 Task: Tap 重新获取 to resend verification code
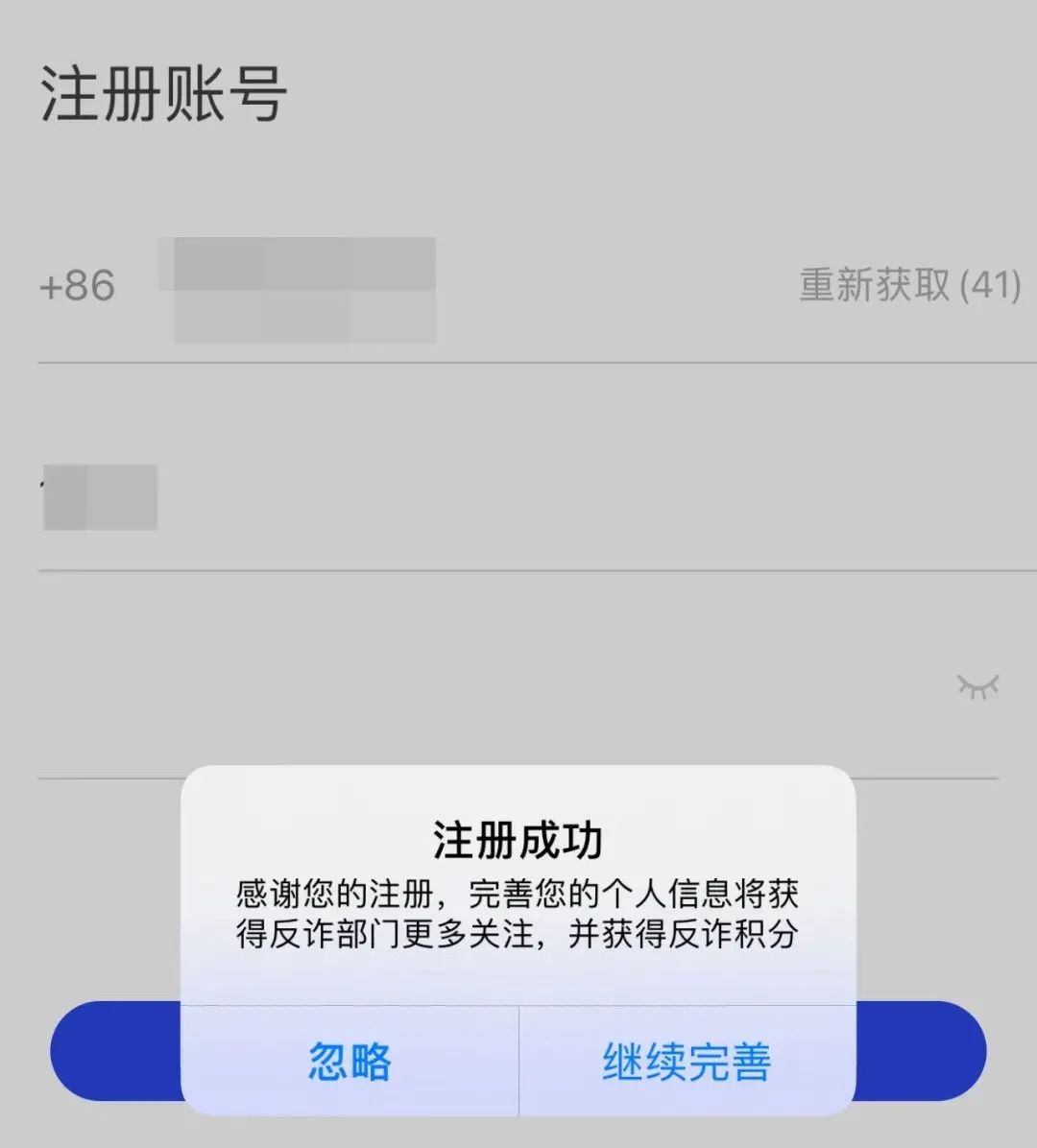tap(874, 283)
